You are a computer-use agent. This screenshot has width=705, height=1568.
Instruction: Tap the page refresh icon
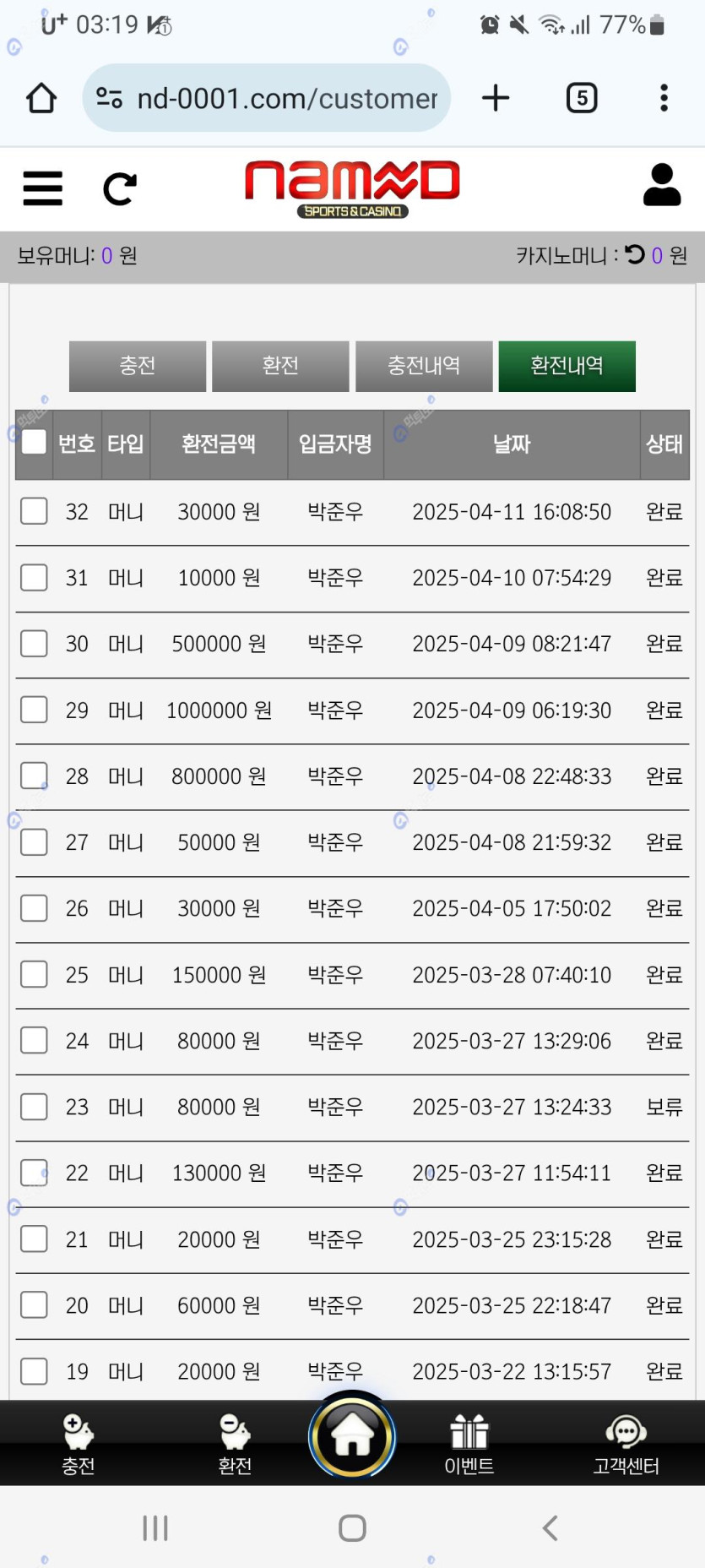click(x=119, y=189)
